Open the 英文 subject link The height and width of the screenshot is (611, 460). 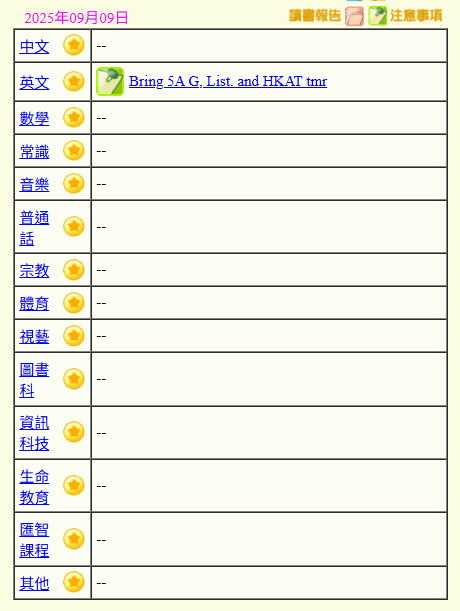tap(34, 83)
